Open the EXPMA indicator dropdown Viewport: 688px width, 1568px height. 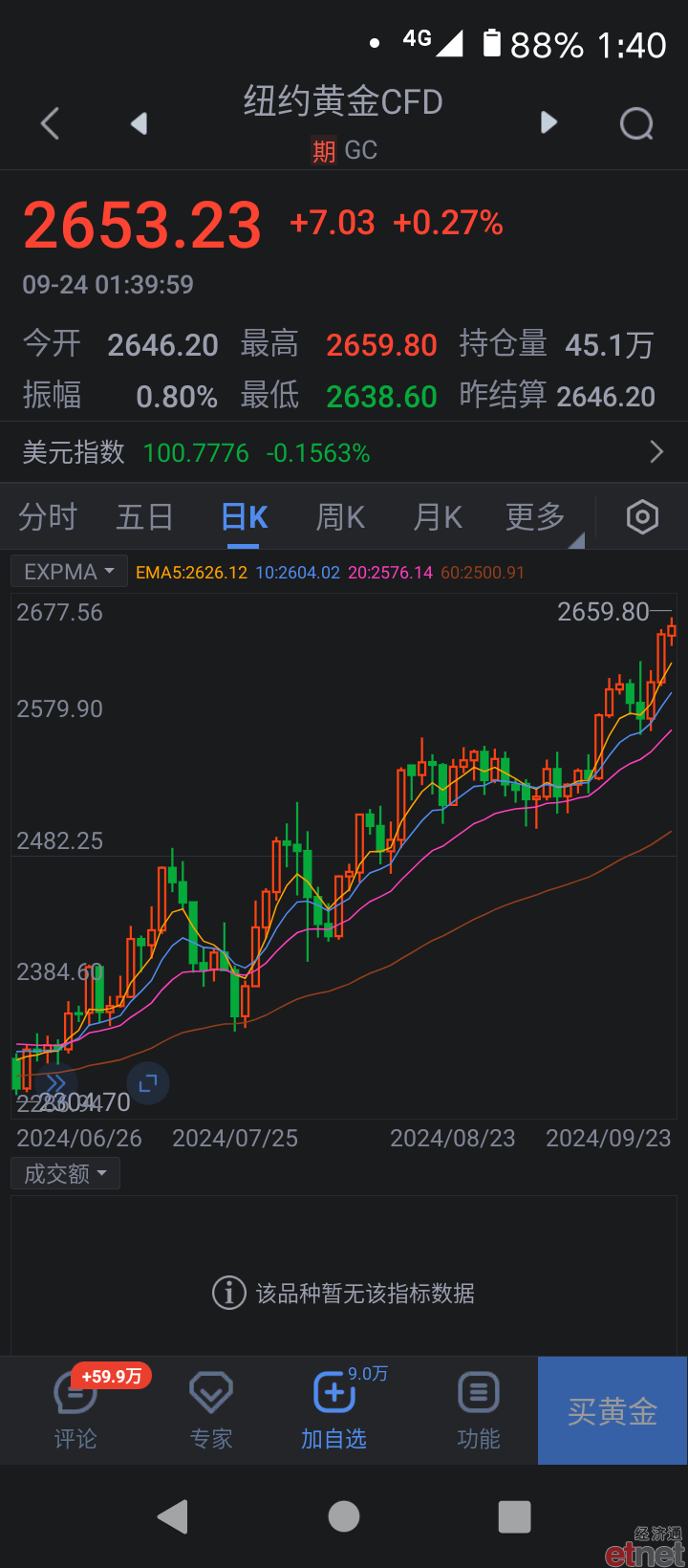69,572
